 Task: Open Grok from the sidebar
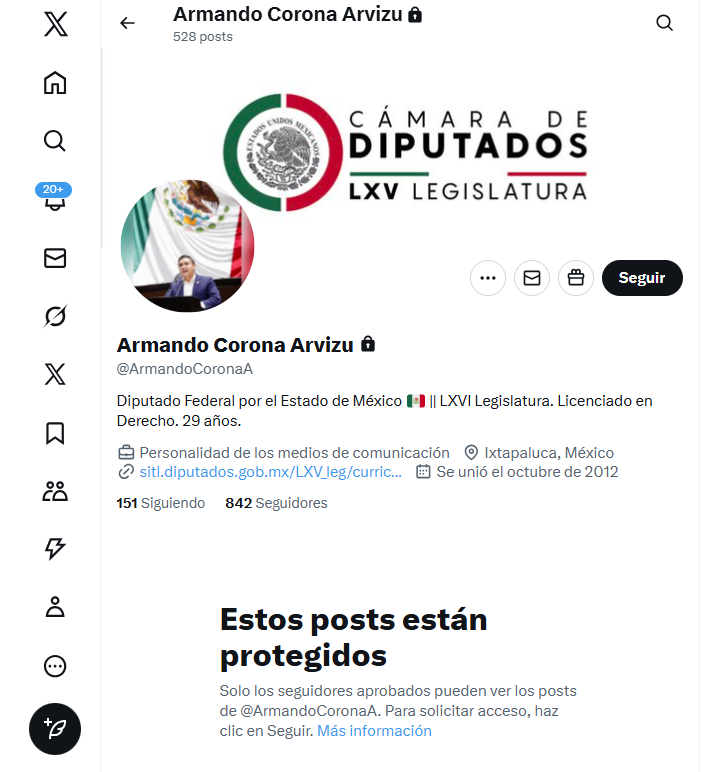coord(55,317)
